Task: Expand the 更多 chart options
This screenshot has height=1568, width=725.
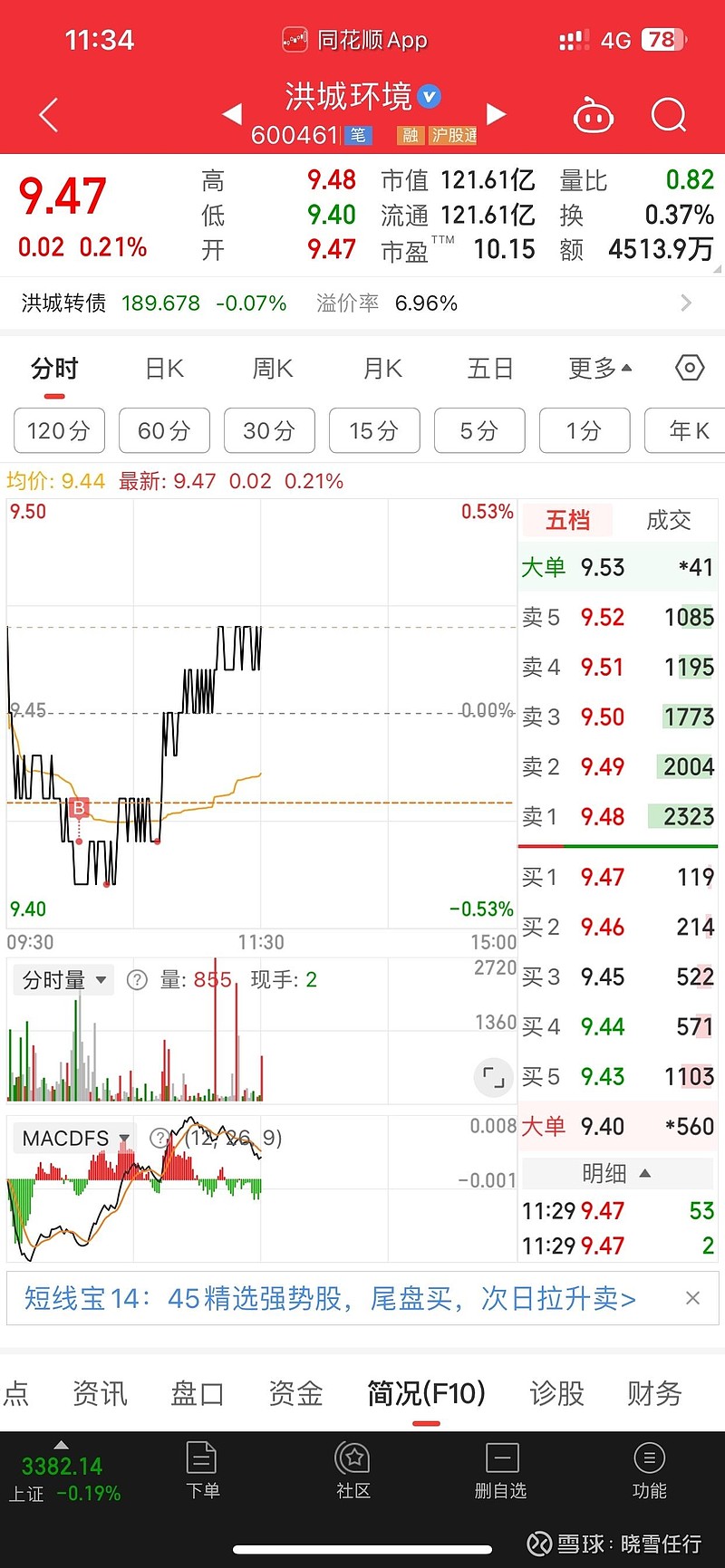Action: pyautogui.click(x=599, y=369)
